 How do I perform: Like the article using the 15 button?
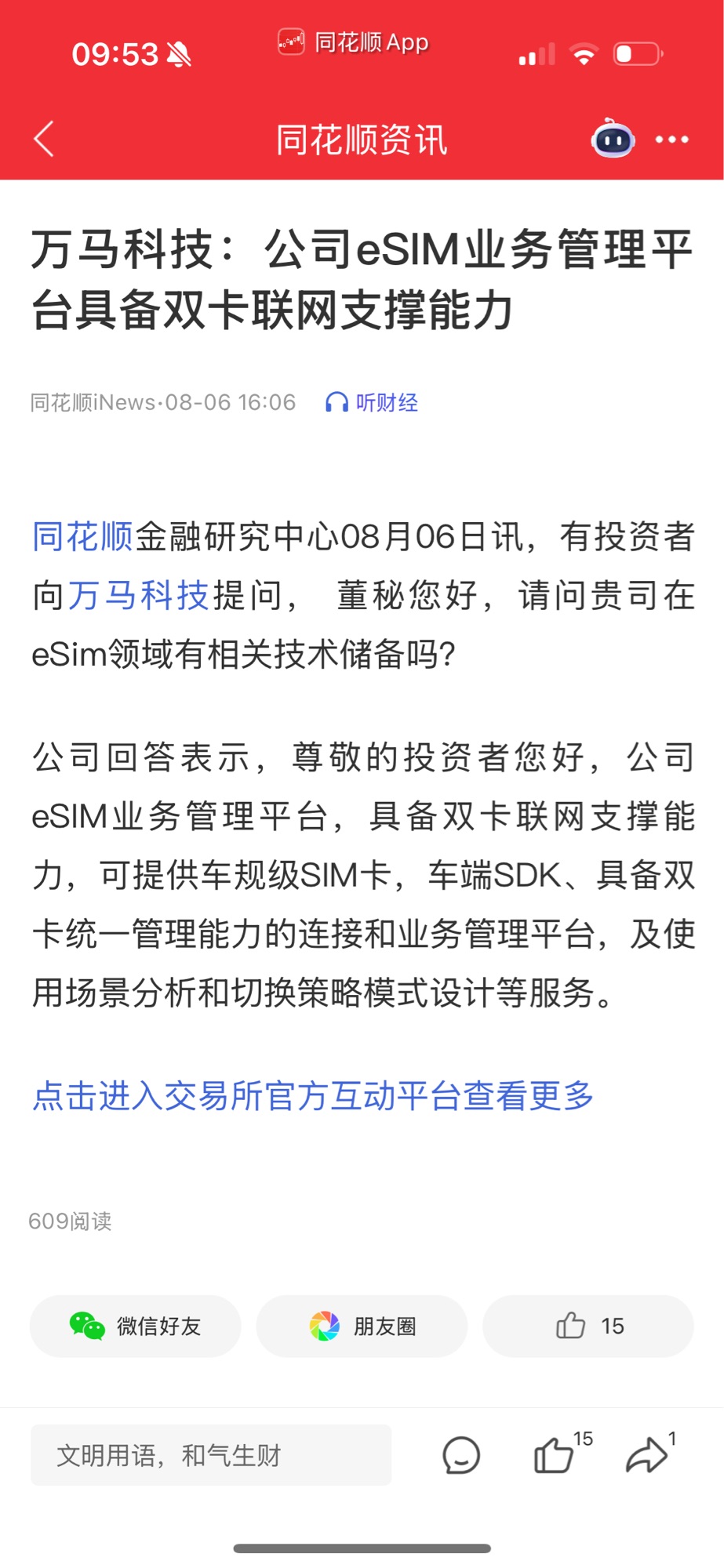588,1326
